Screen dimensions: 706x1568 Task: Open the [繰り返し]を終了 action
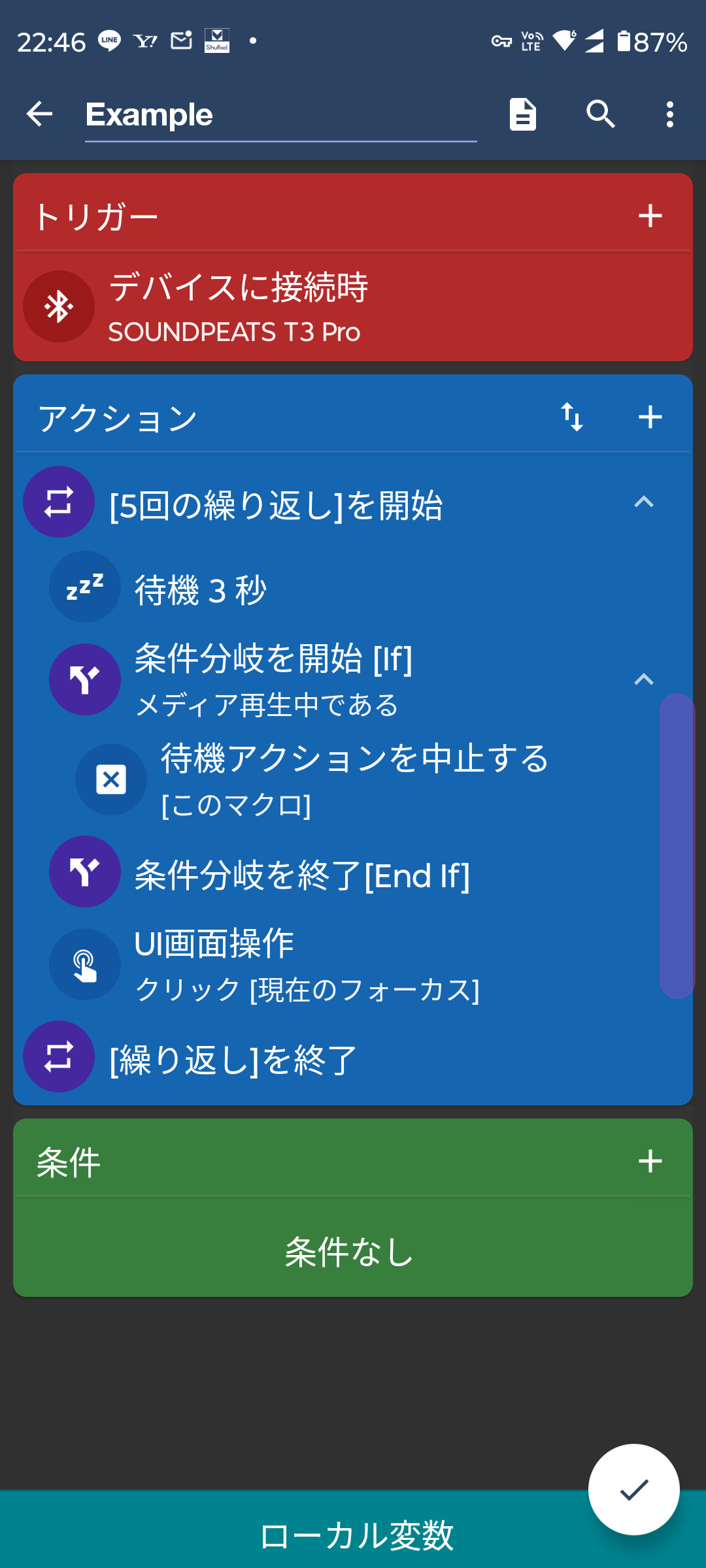(353, 1057)
